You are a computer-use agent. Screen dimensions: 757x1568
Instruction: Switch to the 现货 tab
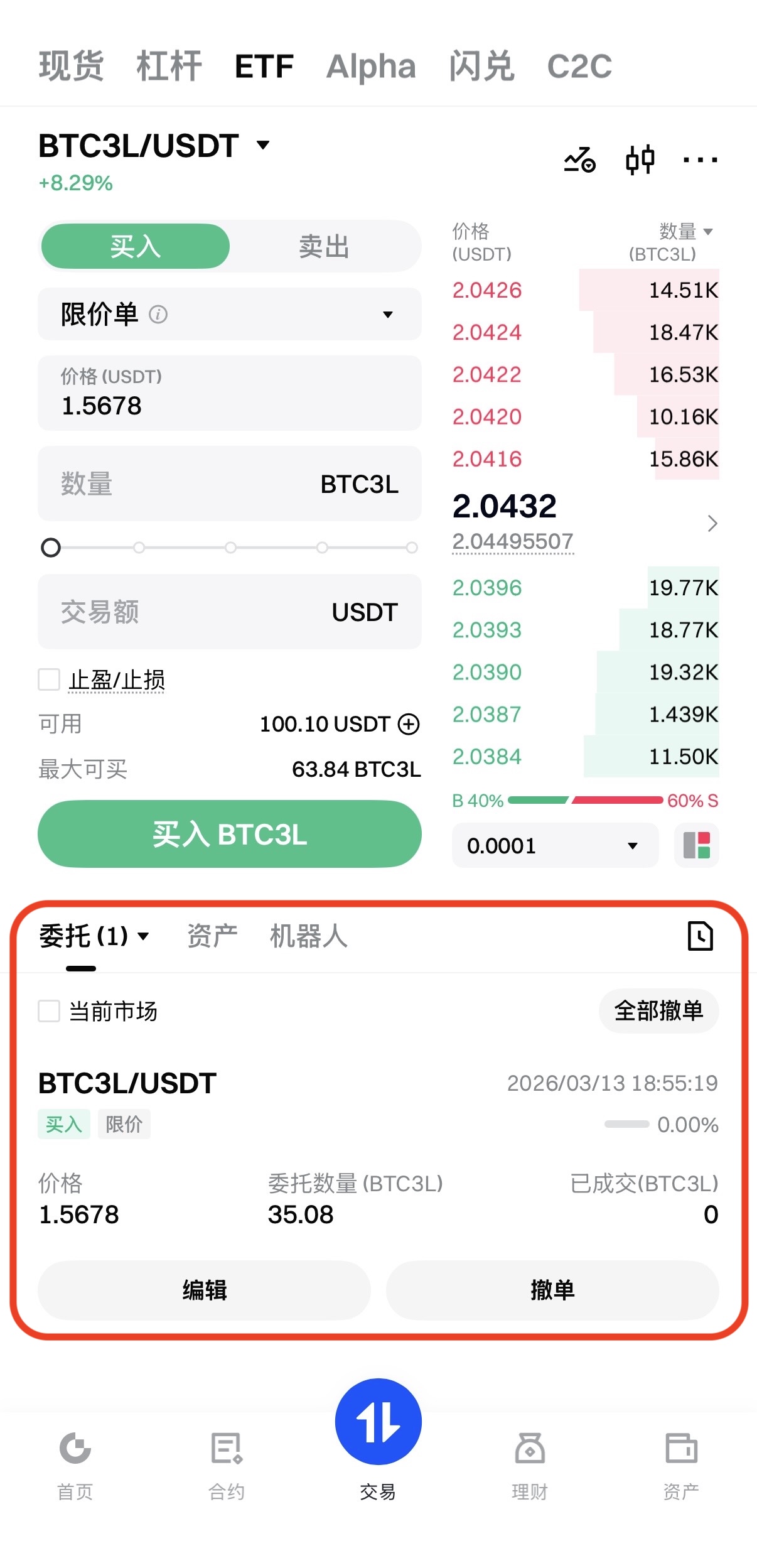[x=71, y=66]
